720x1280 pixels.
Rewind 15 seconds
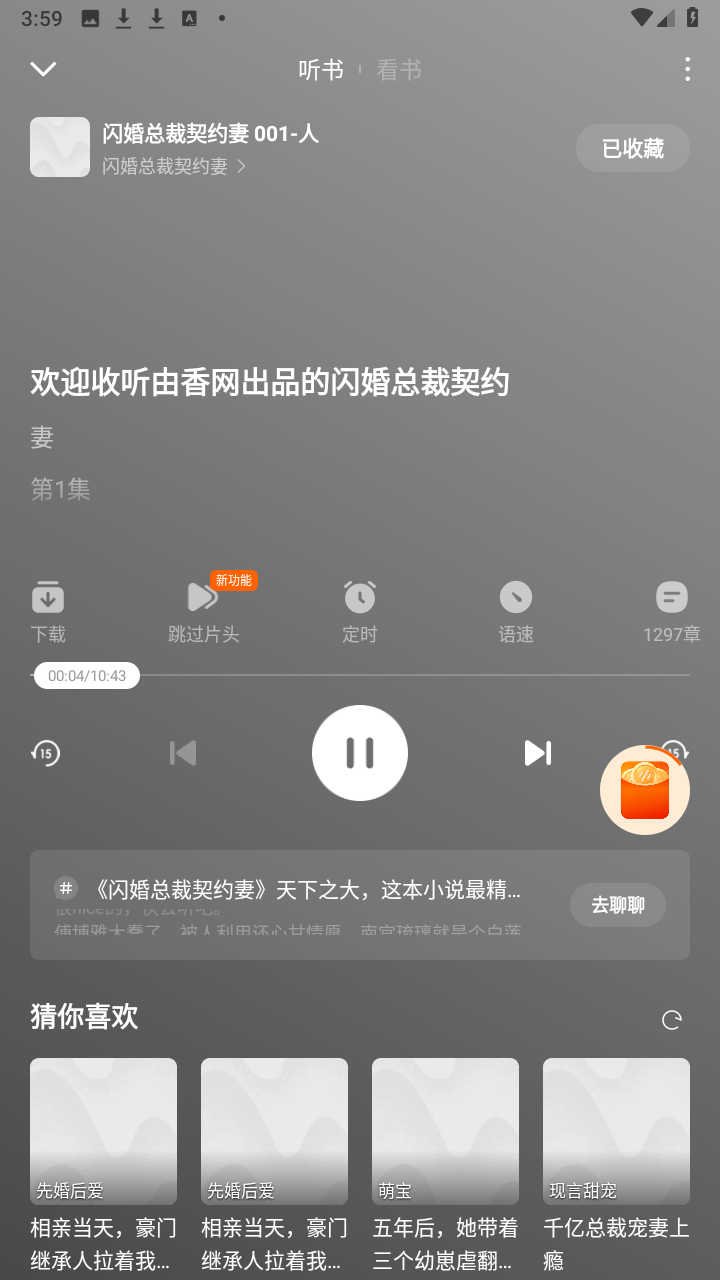(45, 753)
